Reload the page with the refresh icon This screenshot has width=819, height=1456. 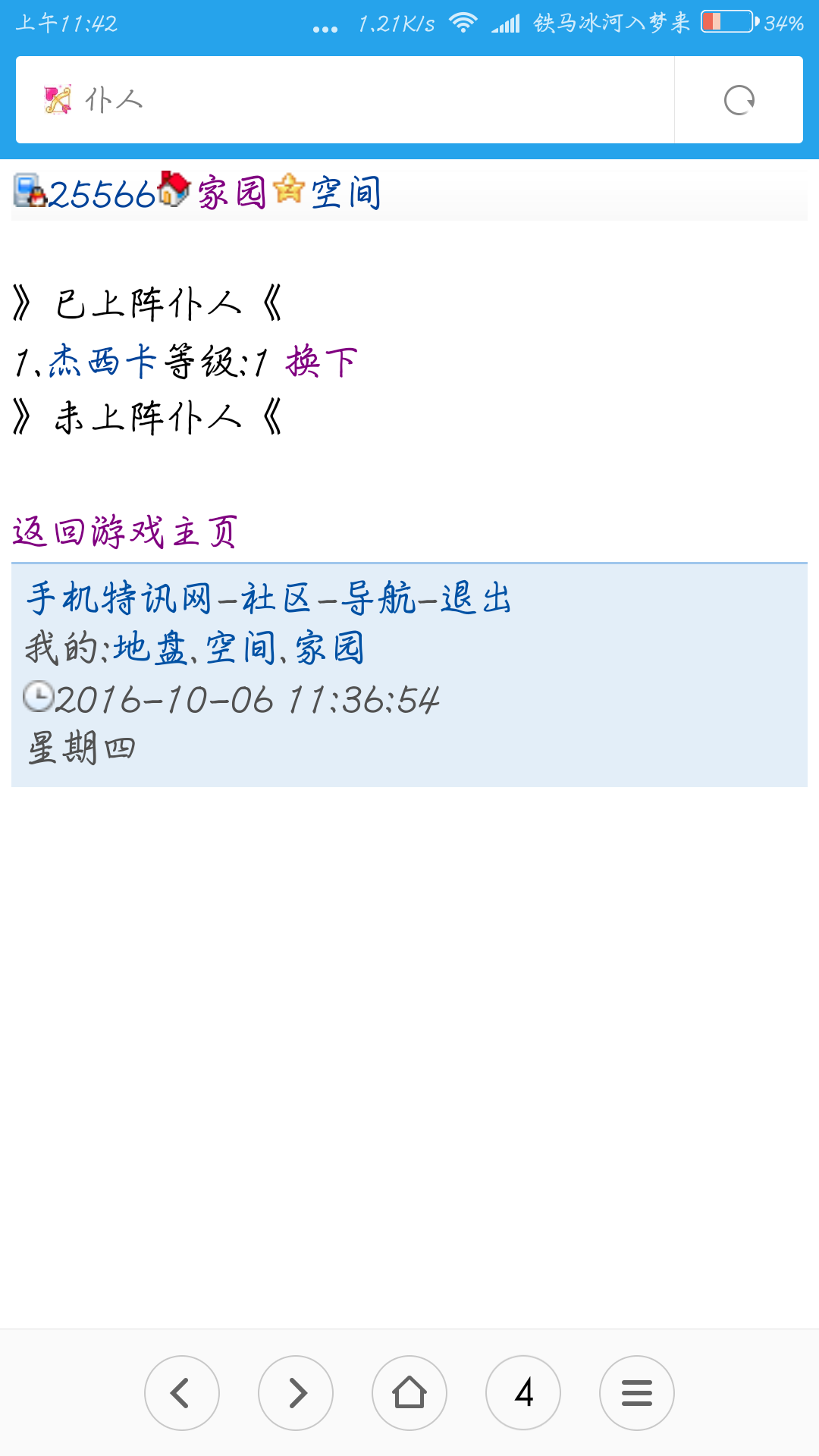[739, 100]
